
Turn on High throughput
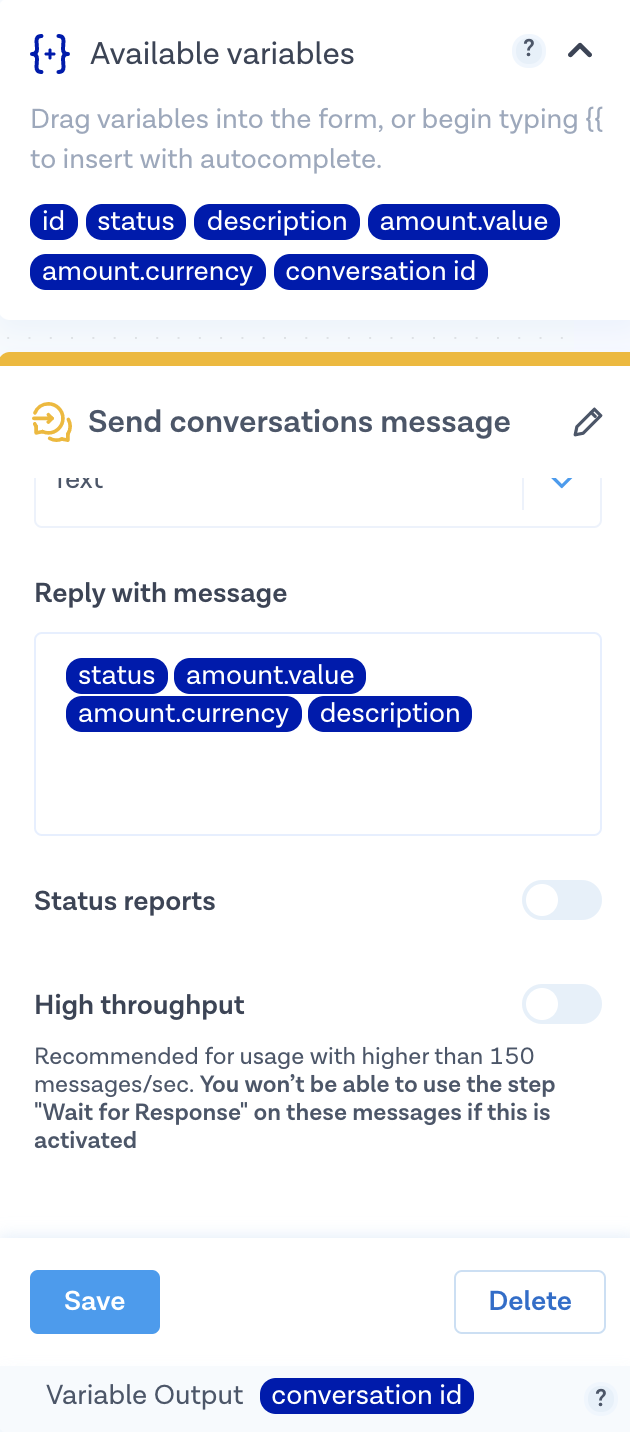click(561, 1004)
